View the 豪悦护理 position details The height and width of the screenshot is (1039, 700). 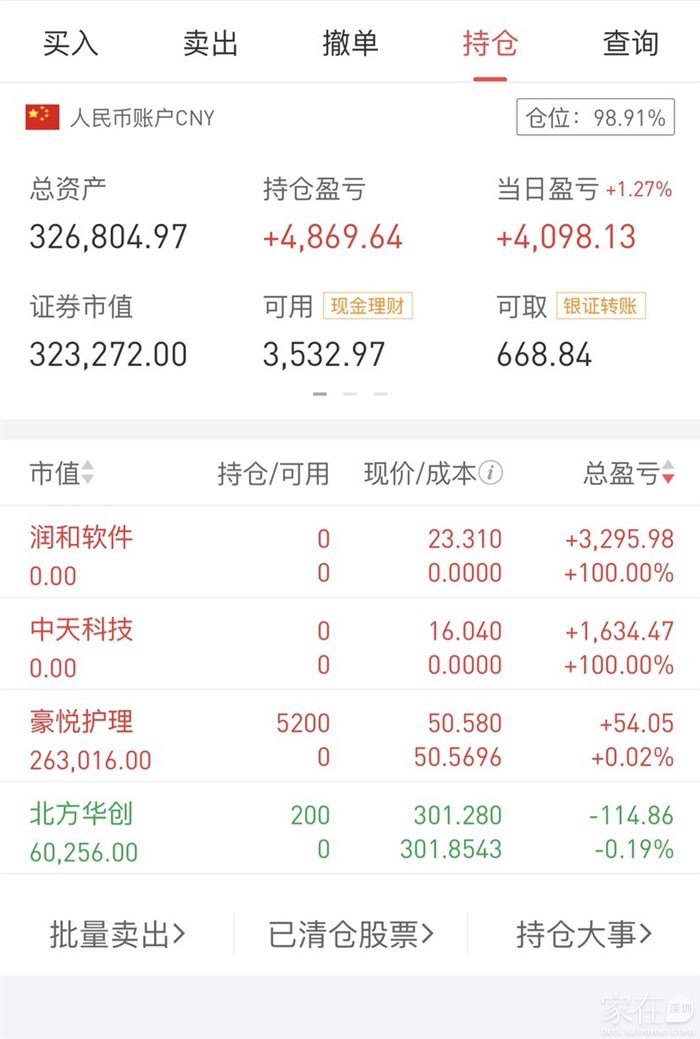(x=350, y=739)
